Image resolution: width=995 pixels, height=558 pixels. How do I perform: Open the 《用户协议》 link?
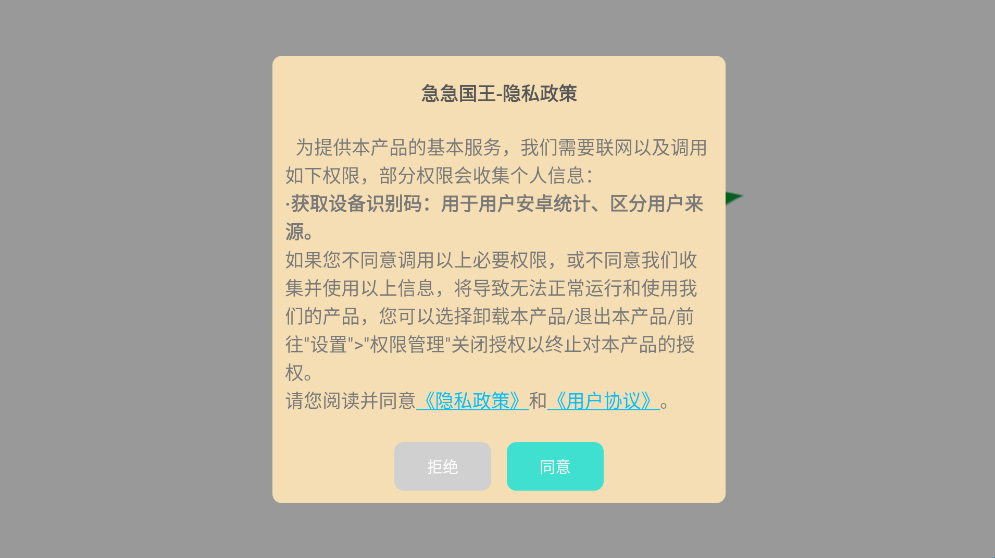click(x=603, y=401)
